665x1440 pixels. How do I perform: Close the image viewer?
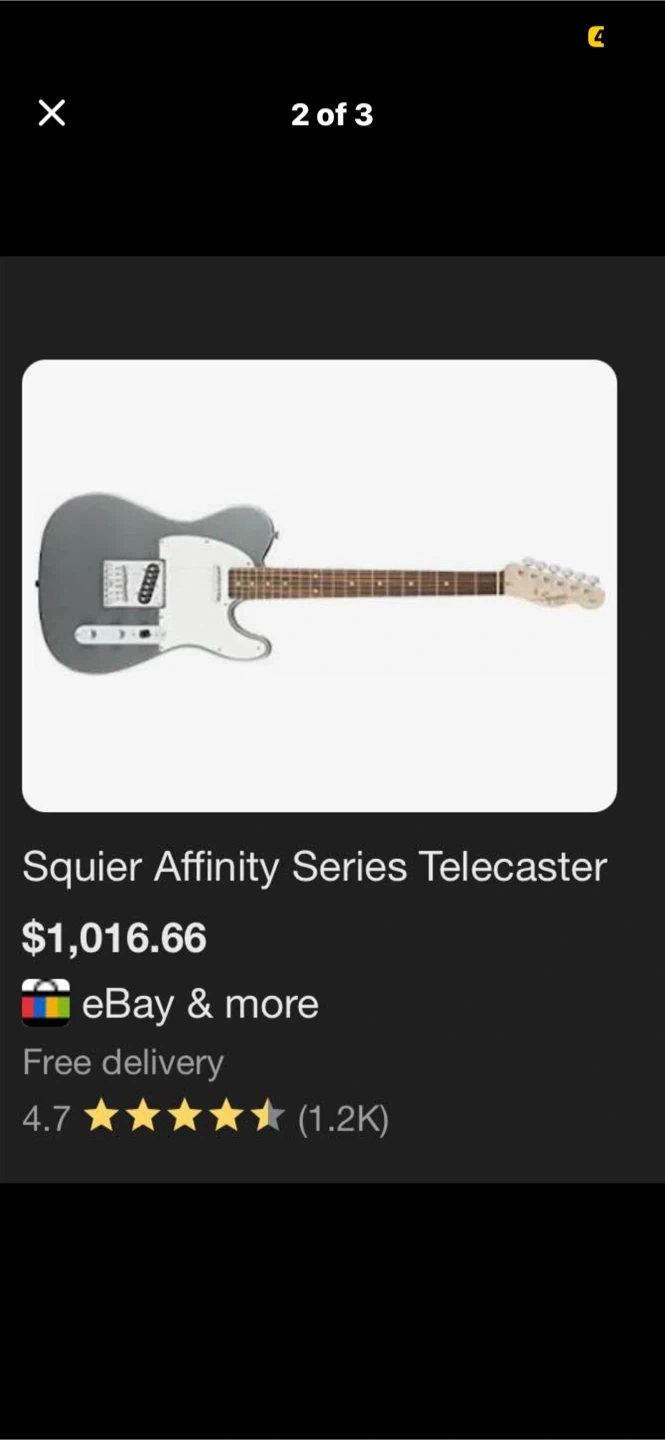(52, 114)
